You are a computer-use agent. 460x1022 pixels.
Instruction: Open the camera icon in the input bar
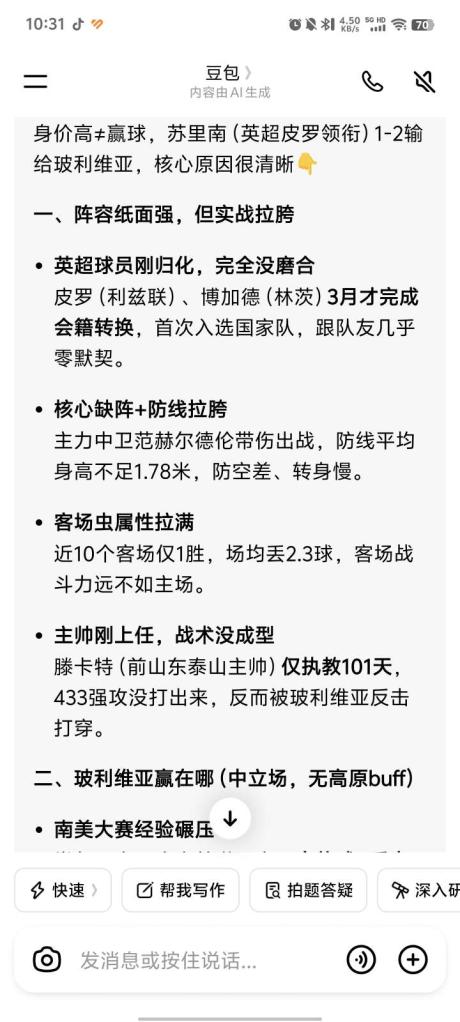pos(47,960)
